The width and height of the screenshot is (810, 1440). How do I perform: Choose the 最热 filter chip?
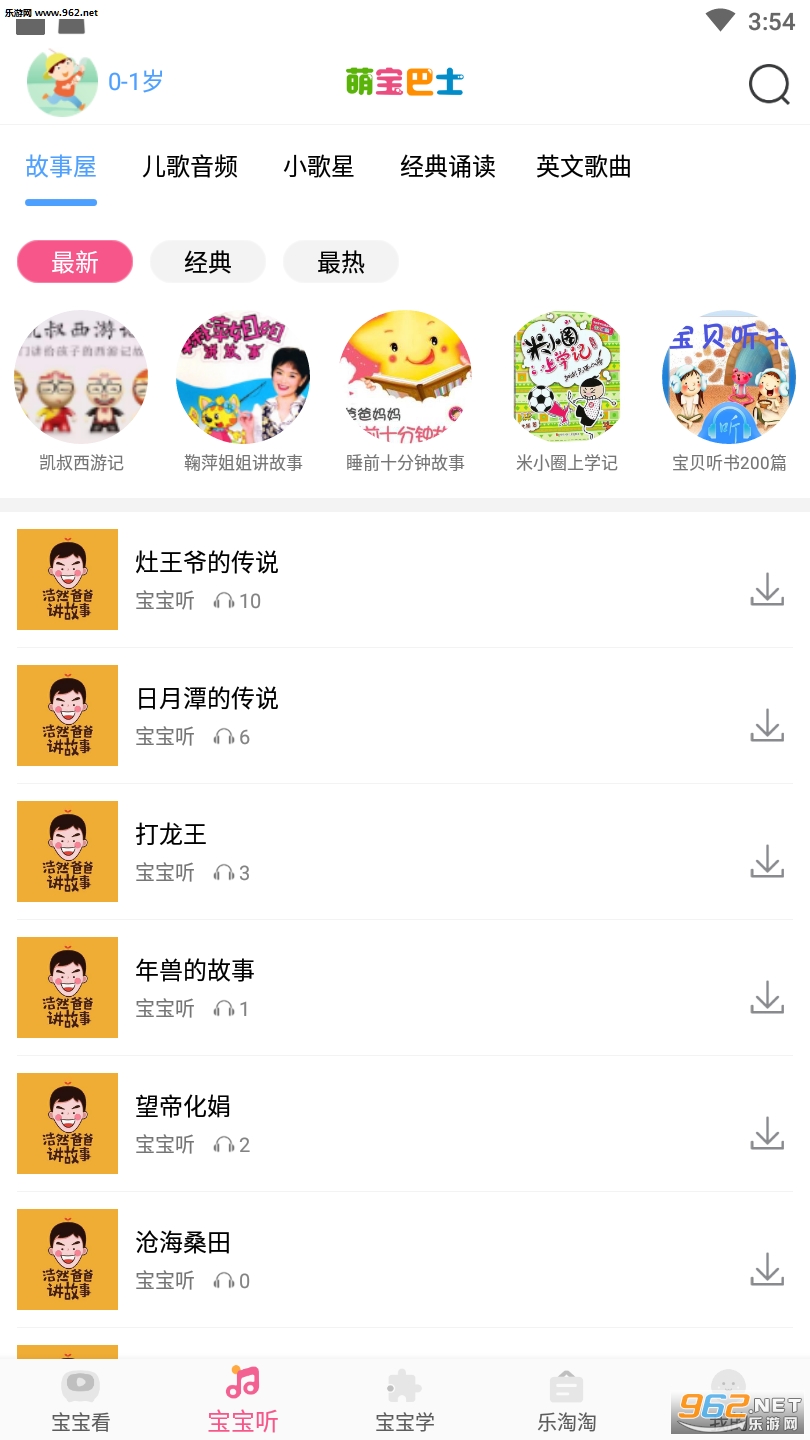(x=341, y=262)
